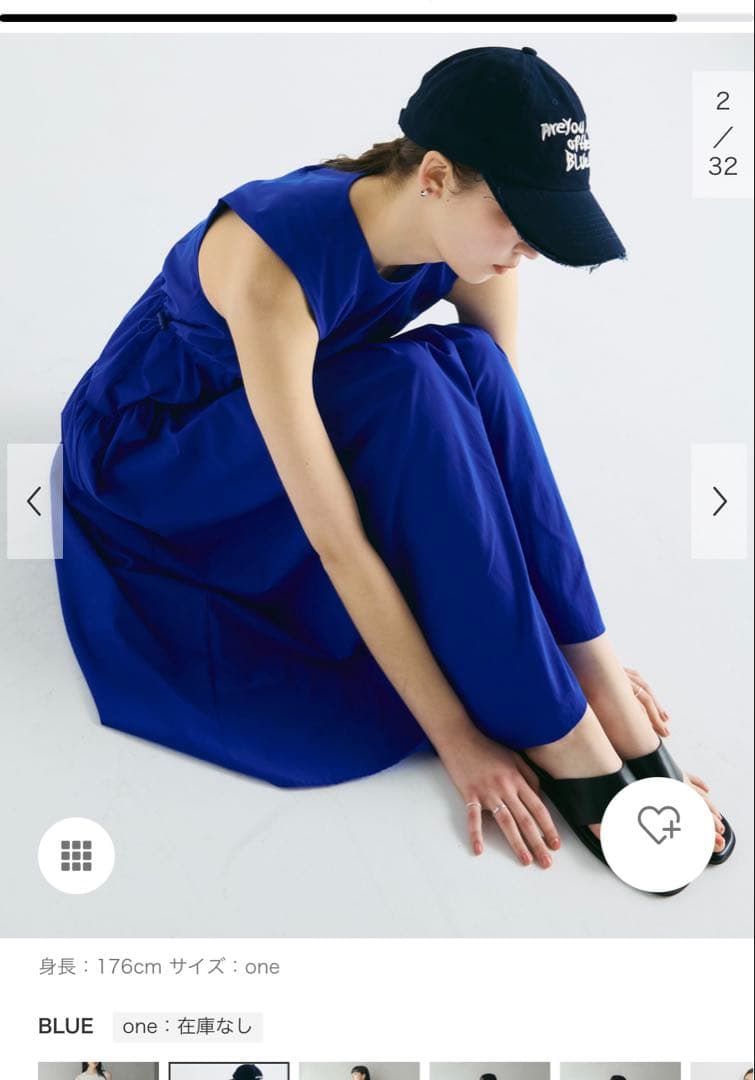Go to the next product photo
This screenshot has height=1080, width=755.
(x=719, y=501)
